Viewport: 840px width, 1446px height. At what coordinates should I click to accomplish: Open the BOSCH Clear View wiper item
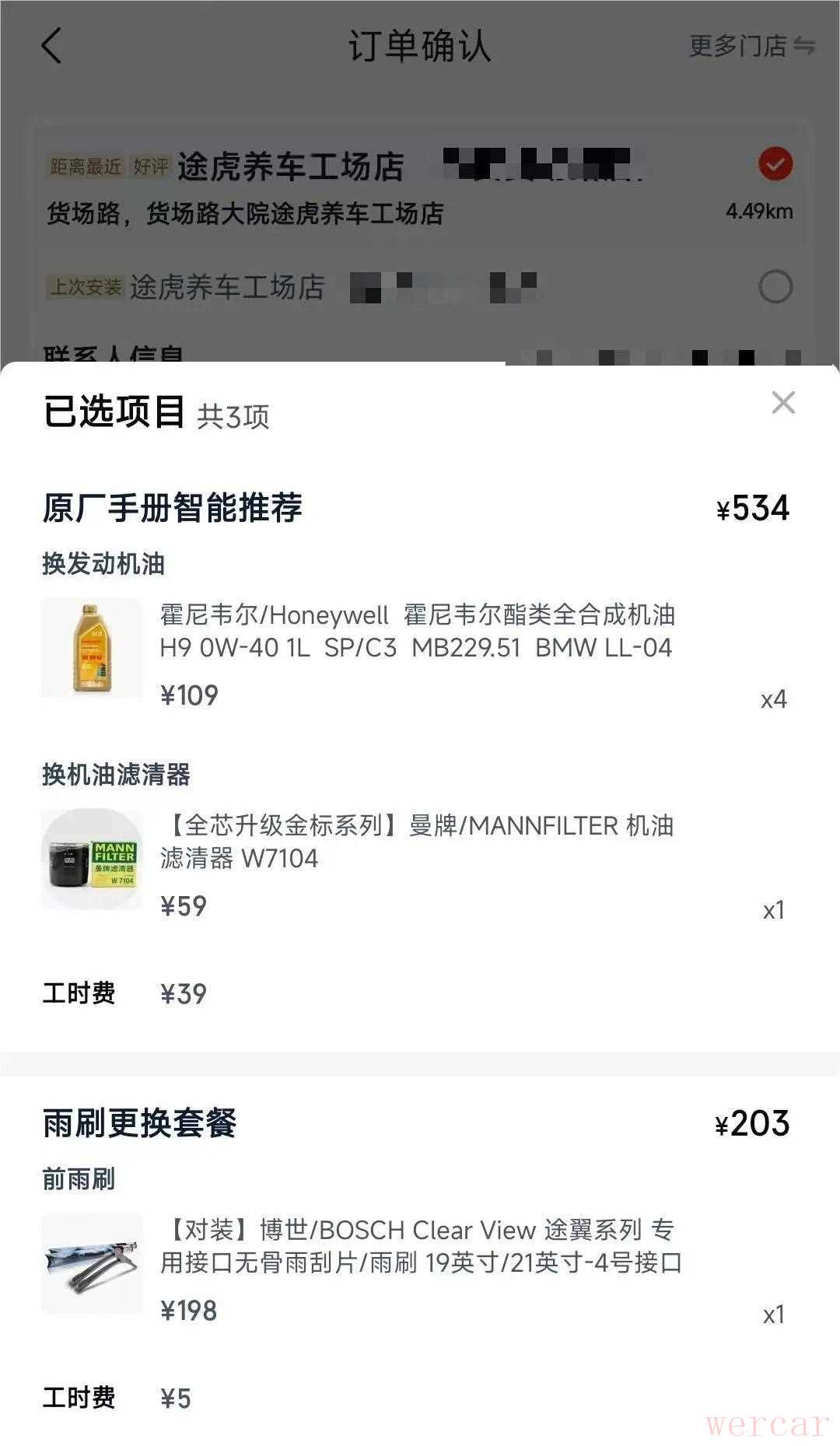coord(420,1247)
